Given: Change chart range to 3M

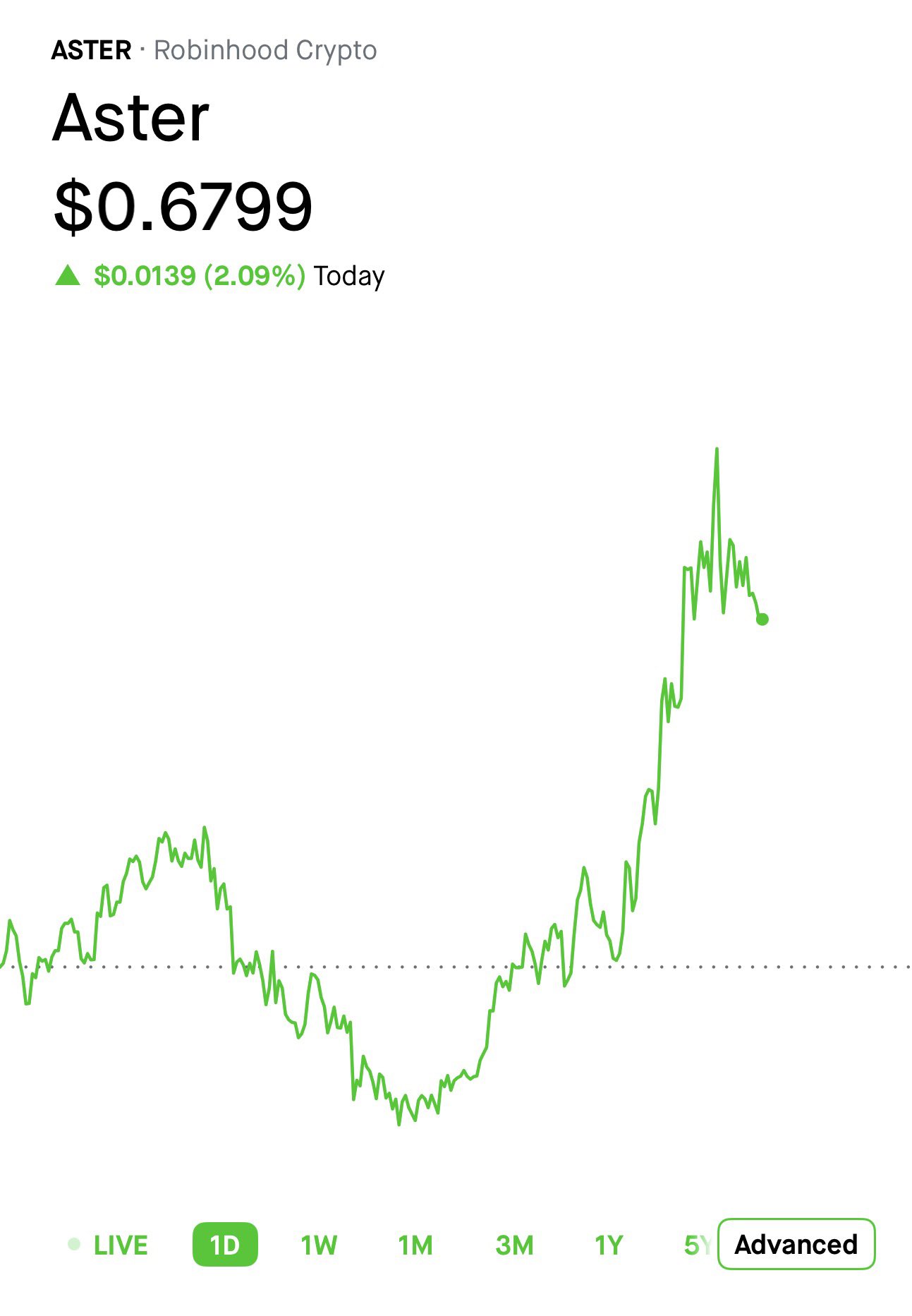Looking at the screenshot, I should click(x=514, y=1245).
